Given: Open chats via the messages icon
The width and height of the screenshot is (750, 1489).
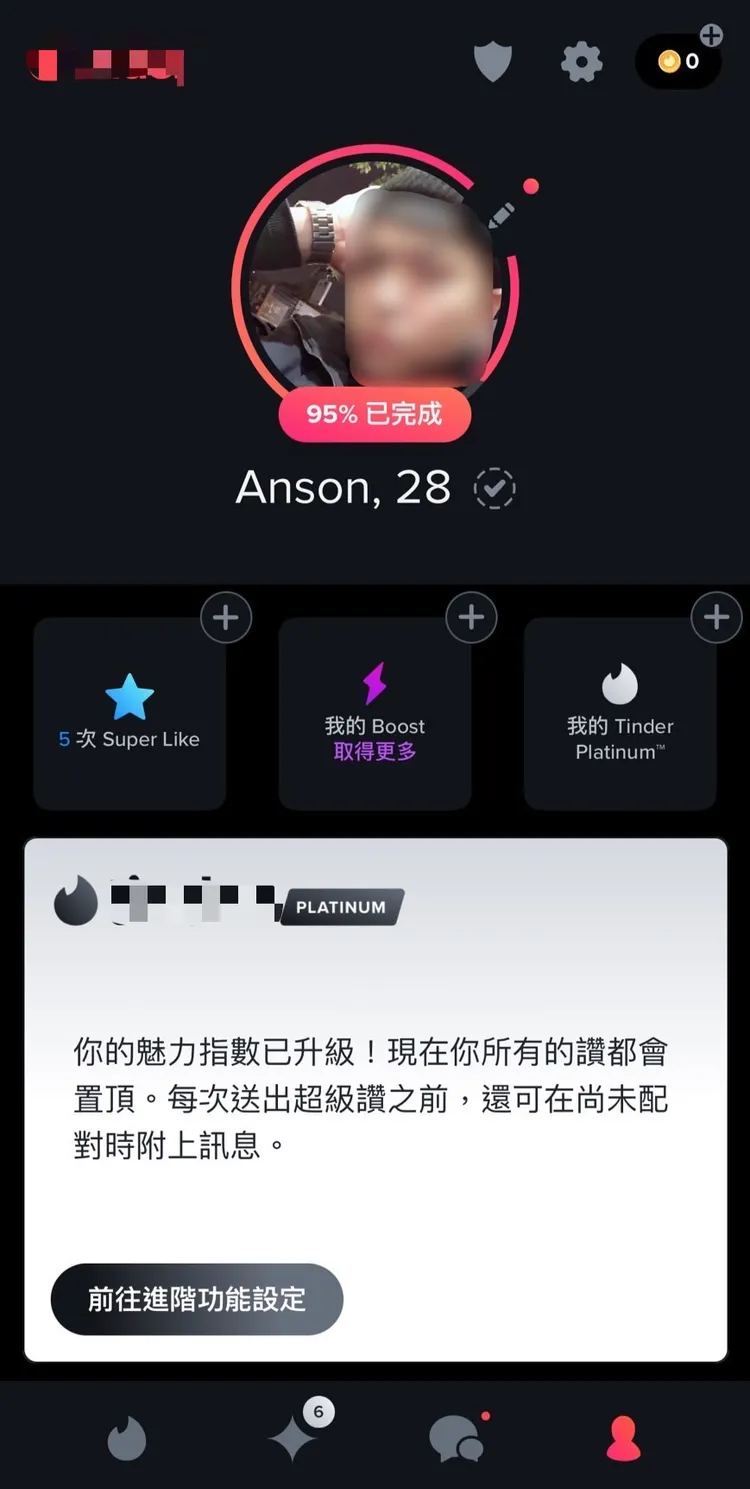Looking at the screenshot, I should pyautogui.click(x=457, y=1437).
